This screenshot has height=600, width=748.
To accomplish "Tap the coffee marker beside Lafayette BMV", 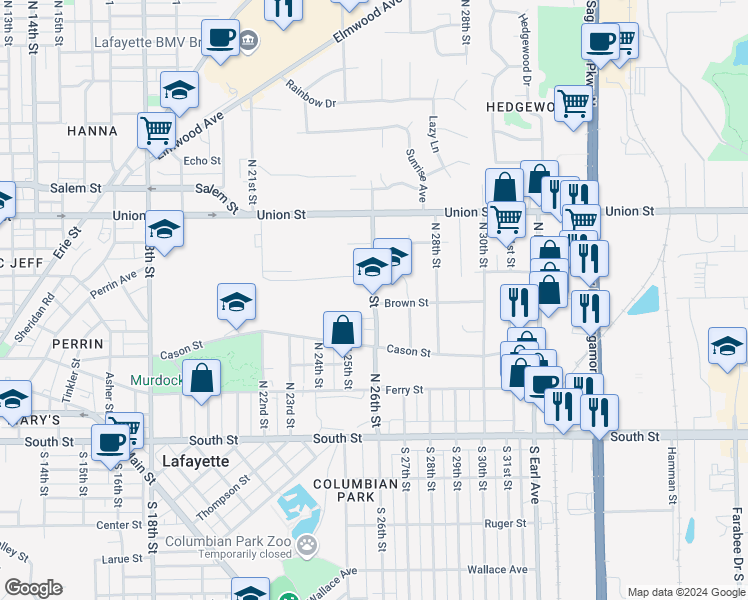I will [220, 38].
